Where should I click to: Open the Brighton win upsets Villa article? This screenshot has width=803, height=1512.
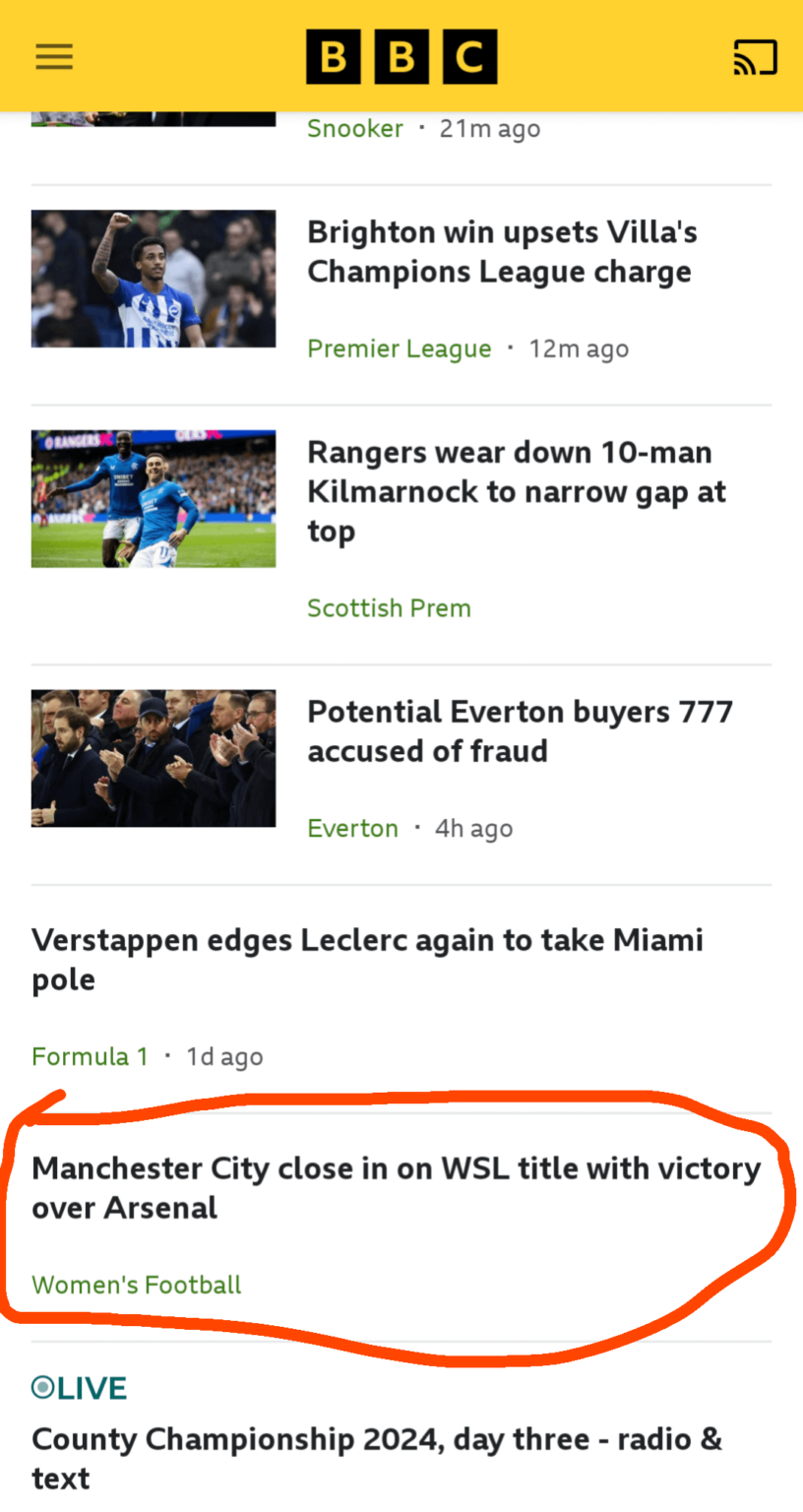(503, 251)
